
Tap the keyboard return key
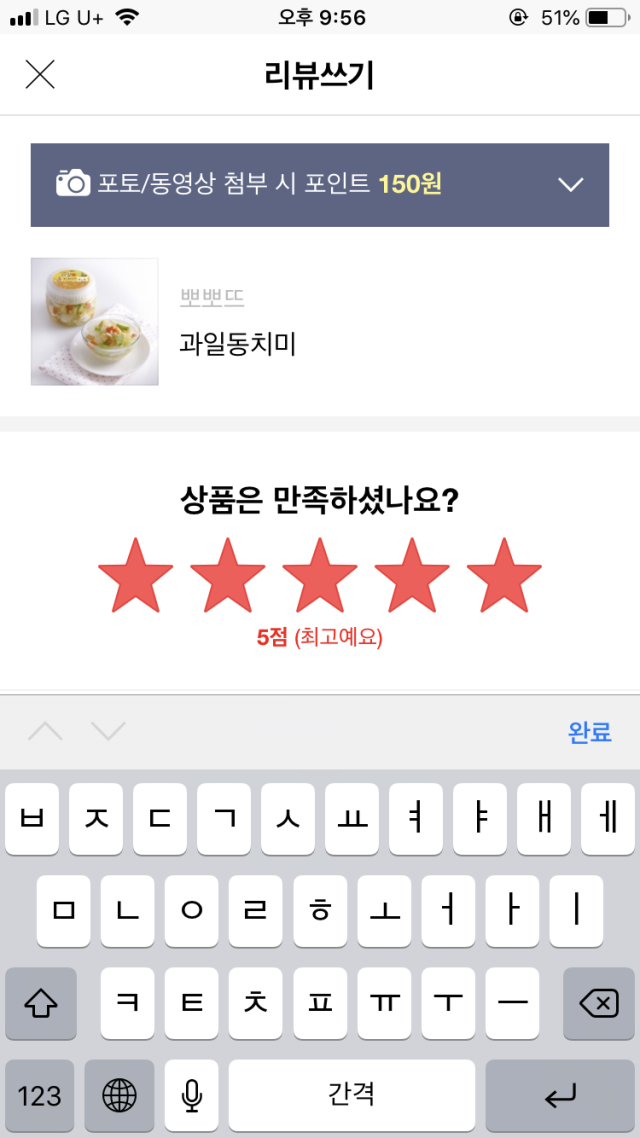560,1095
